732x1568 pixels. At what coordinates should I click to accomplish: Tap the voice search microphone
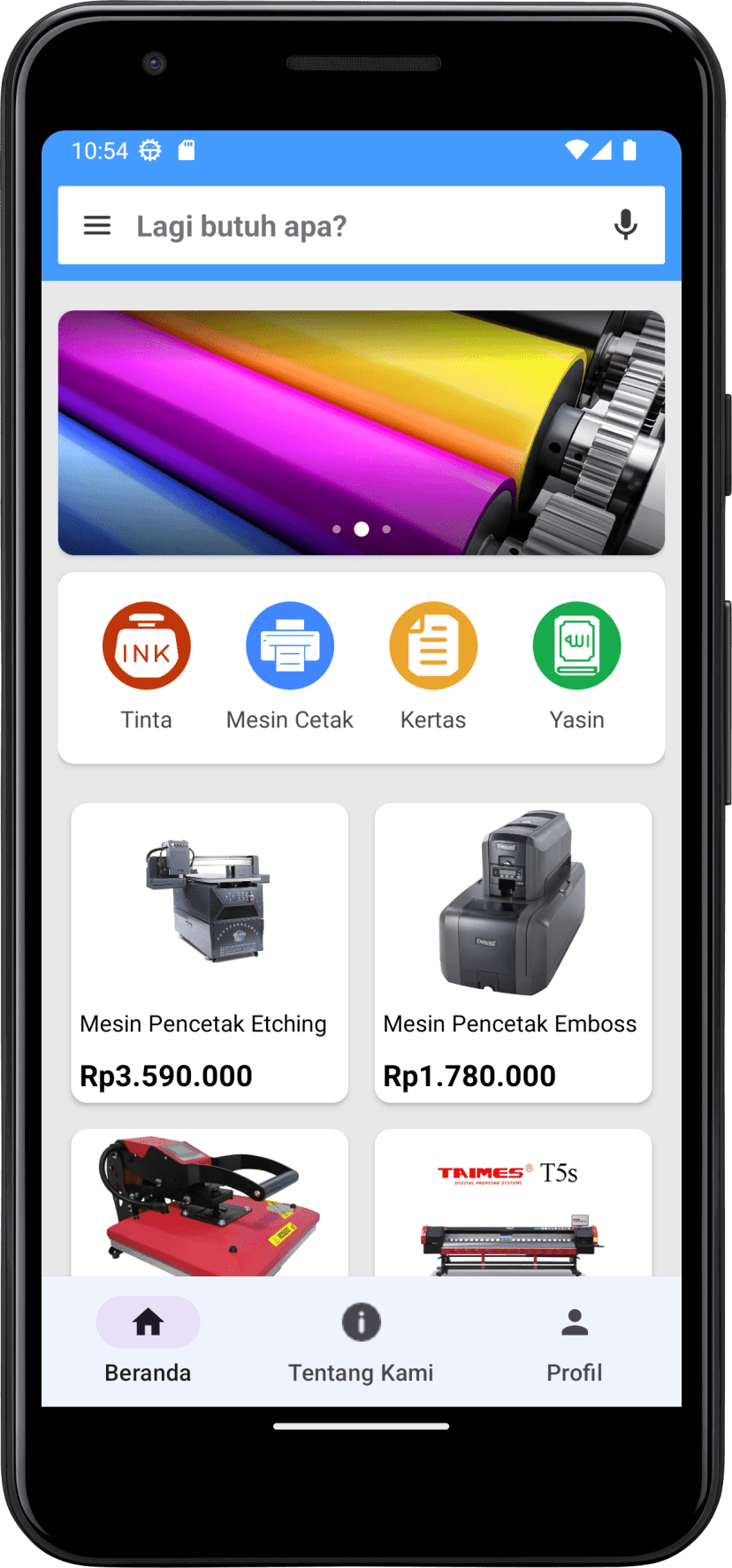click(x=626, y=225)
